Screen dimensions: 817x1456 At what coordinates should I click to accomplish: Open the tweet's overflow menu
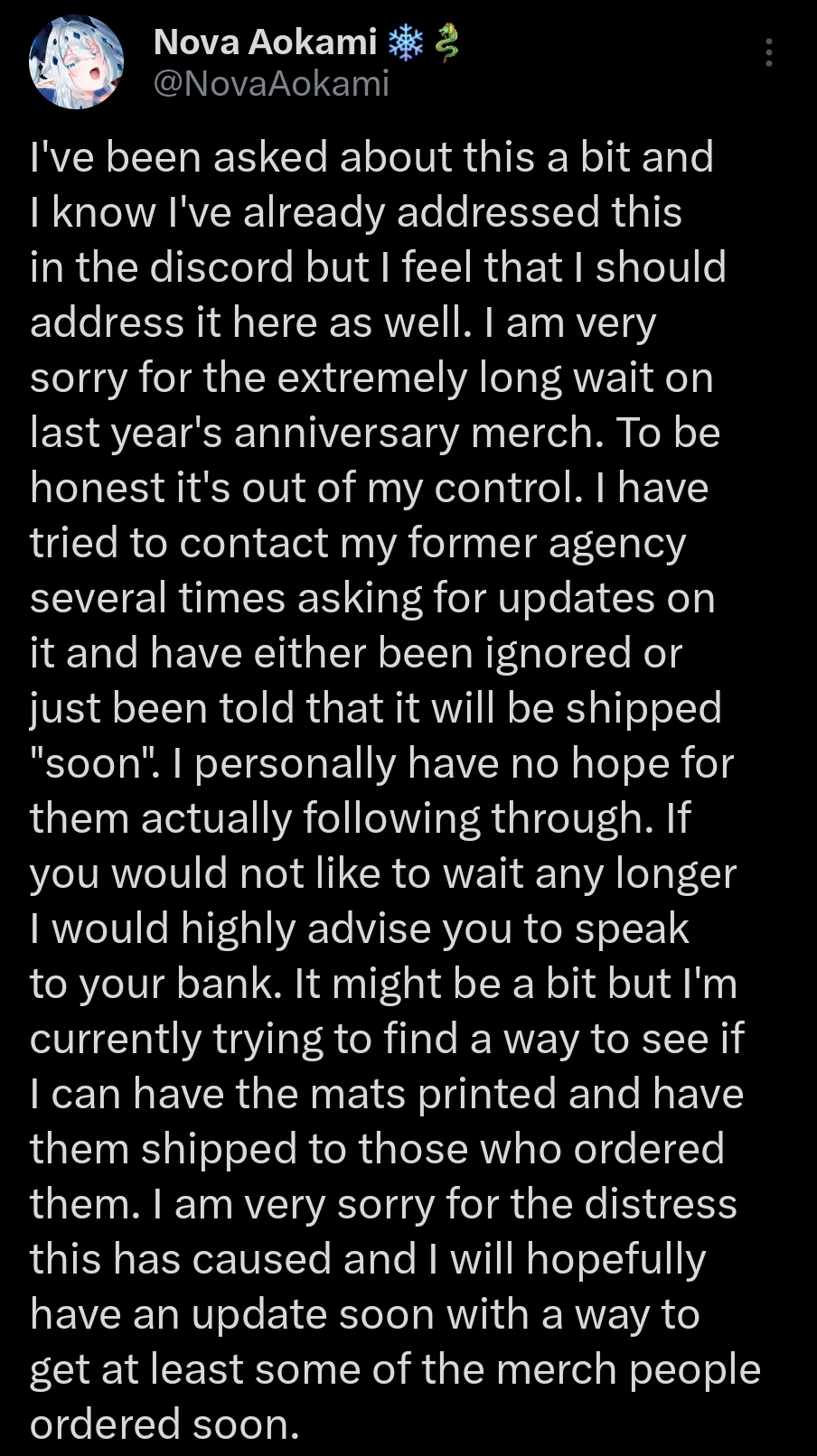[768, 53]
